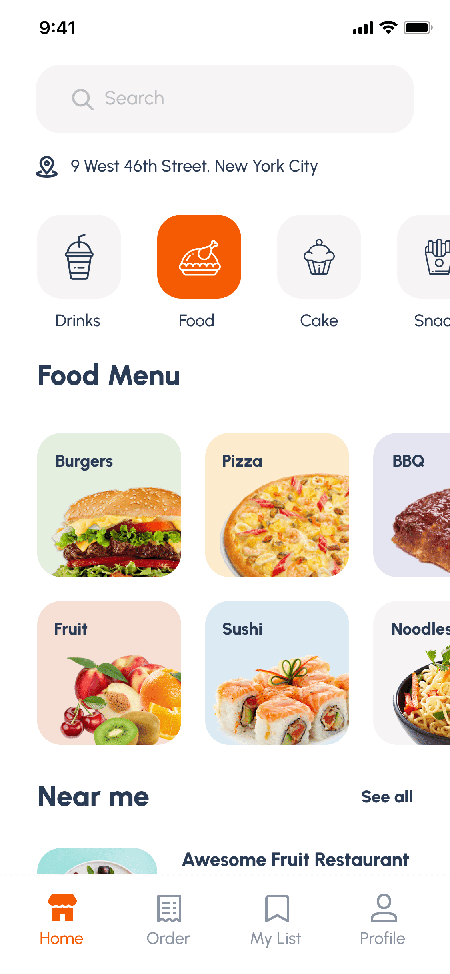This screenshot has height=974, width=450.
Task: Go to the Home tab
Action: (61, 919)
